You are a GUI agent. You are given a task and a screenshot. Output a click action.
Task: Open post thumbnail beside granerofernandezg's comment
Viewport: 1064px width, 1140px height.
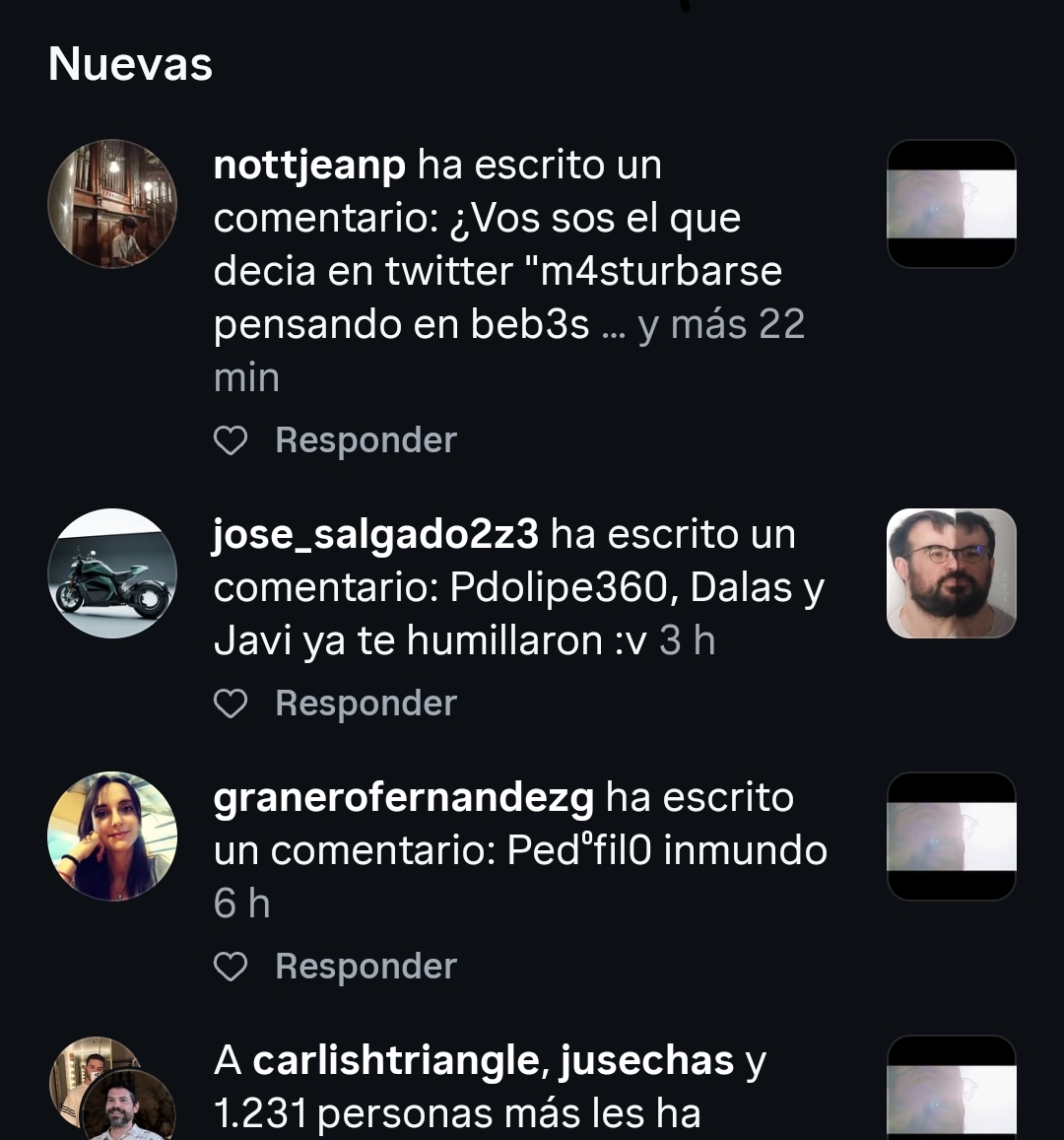coord(951,837)
